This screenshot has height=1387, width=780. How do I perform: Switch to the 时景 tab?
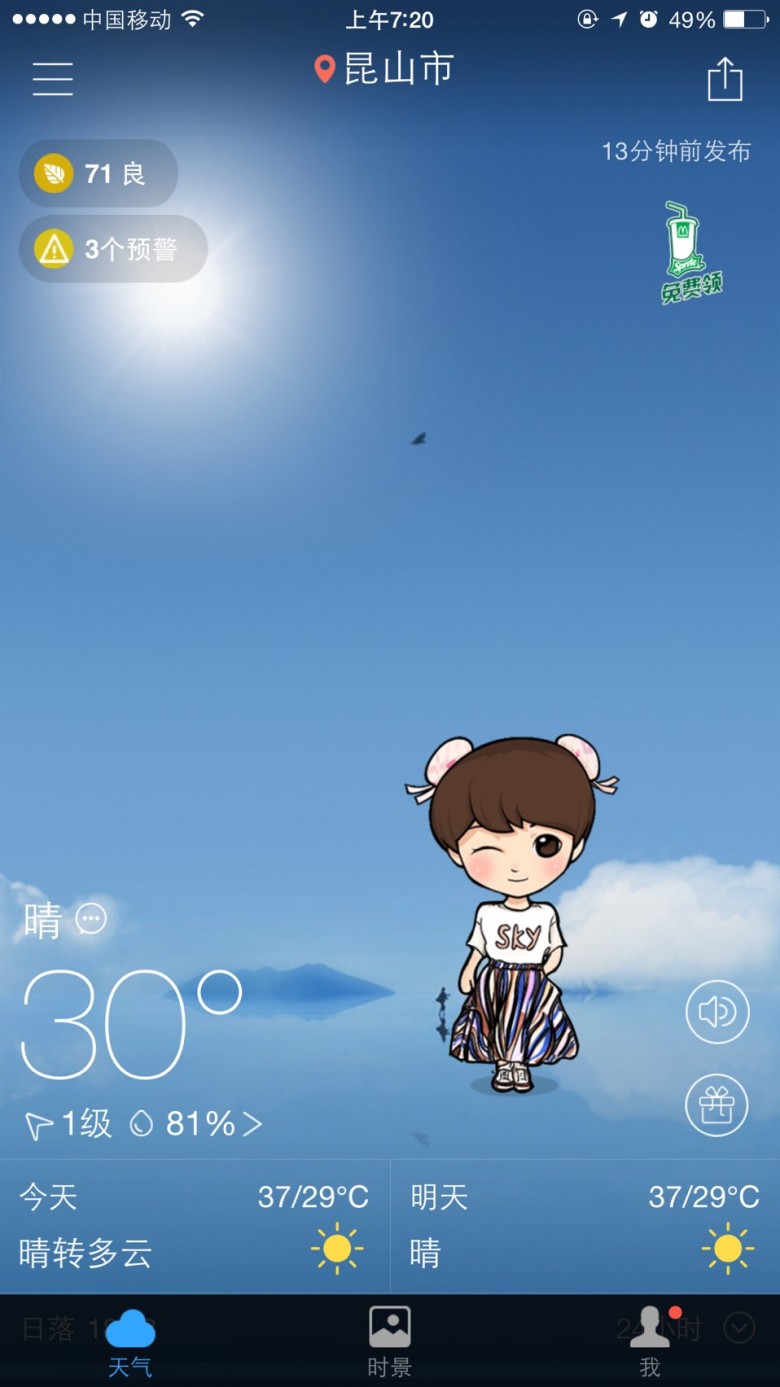pos(390,1341)
